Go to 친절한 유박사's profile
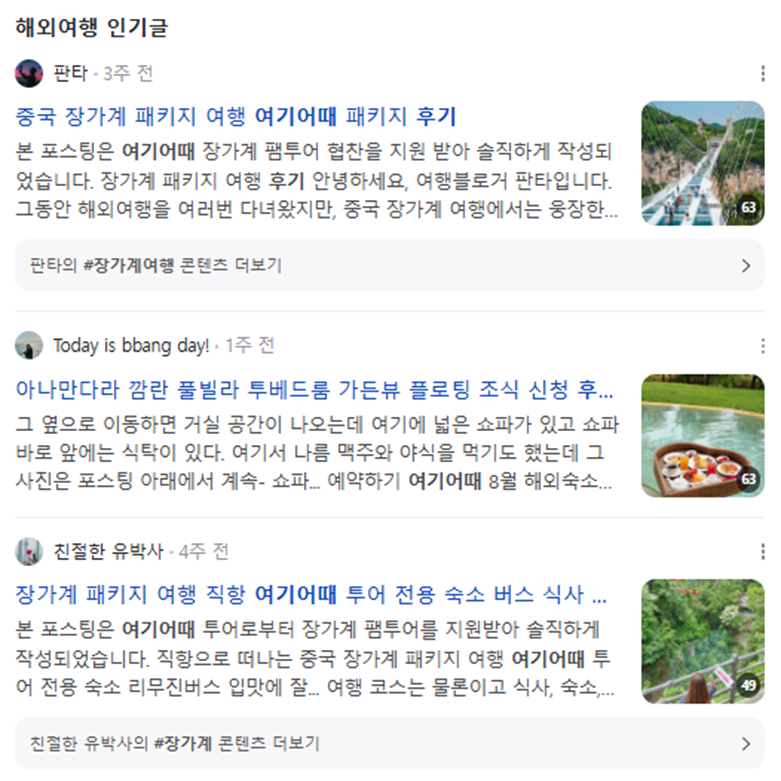 pyautogui.click(x=109, y=552)
